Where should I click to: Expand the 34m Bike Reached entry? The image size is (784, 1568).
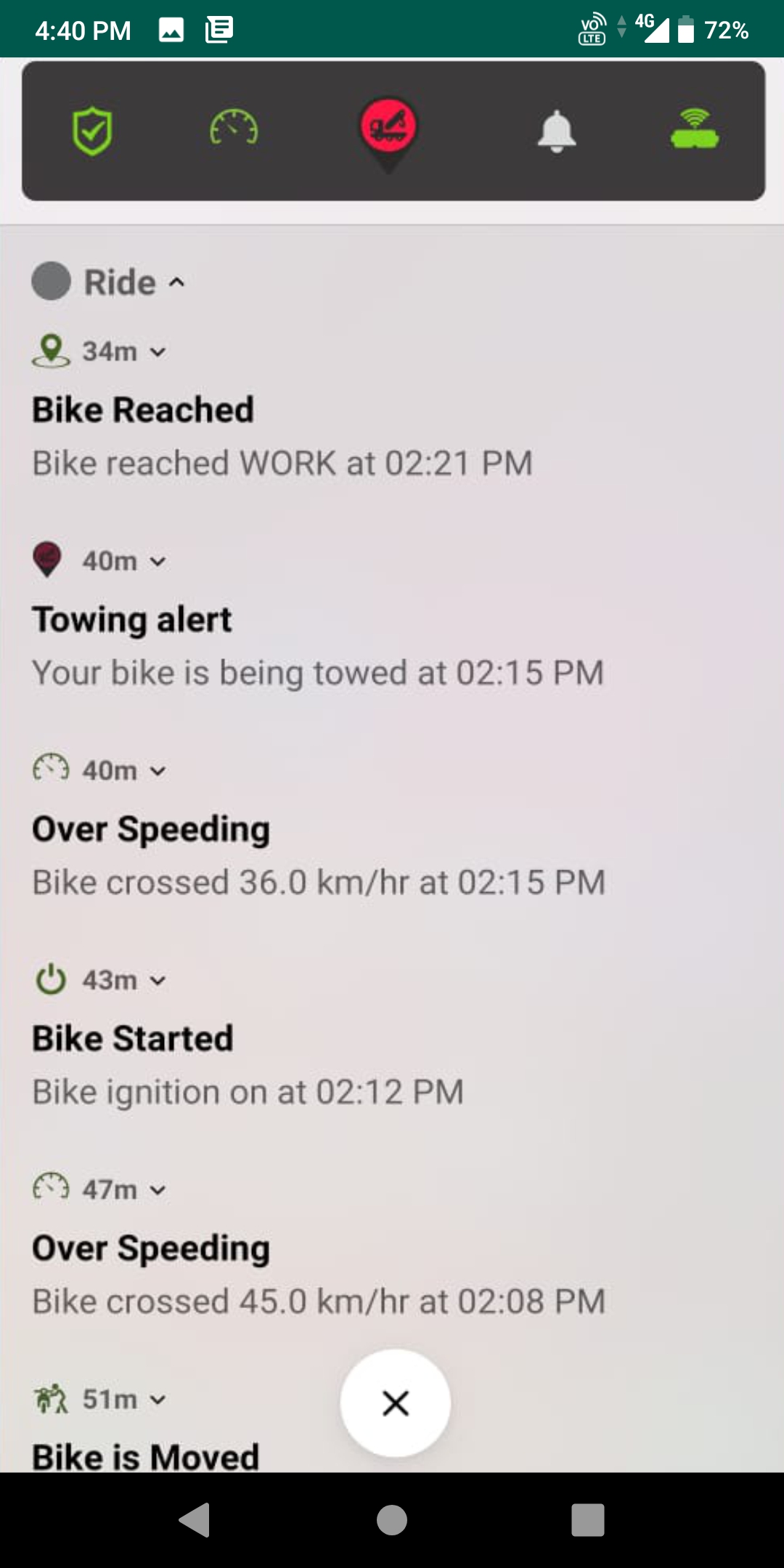[x=158, y=352]
